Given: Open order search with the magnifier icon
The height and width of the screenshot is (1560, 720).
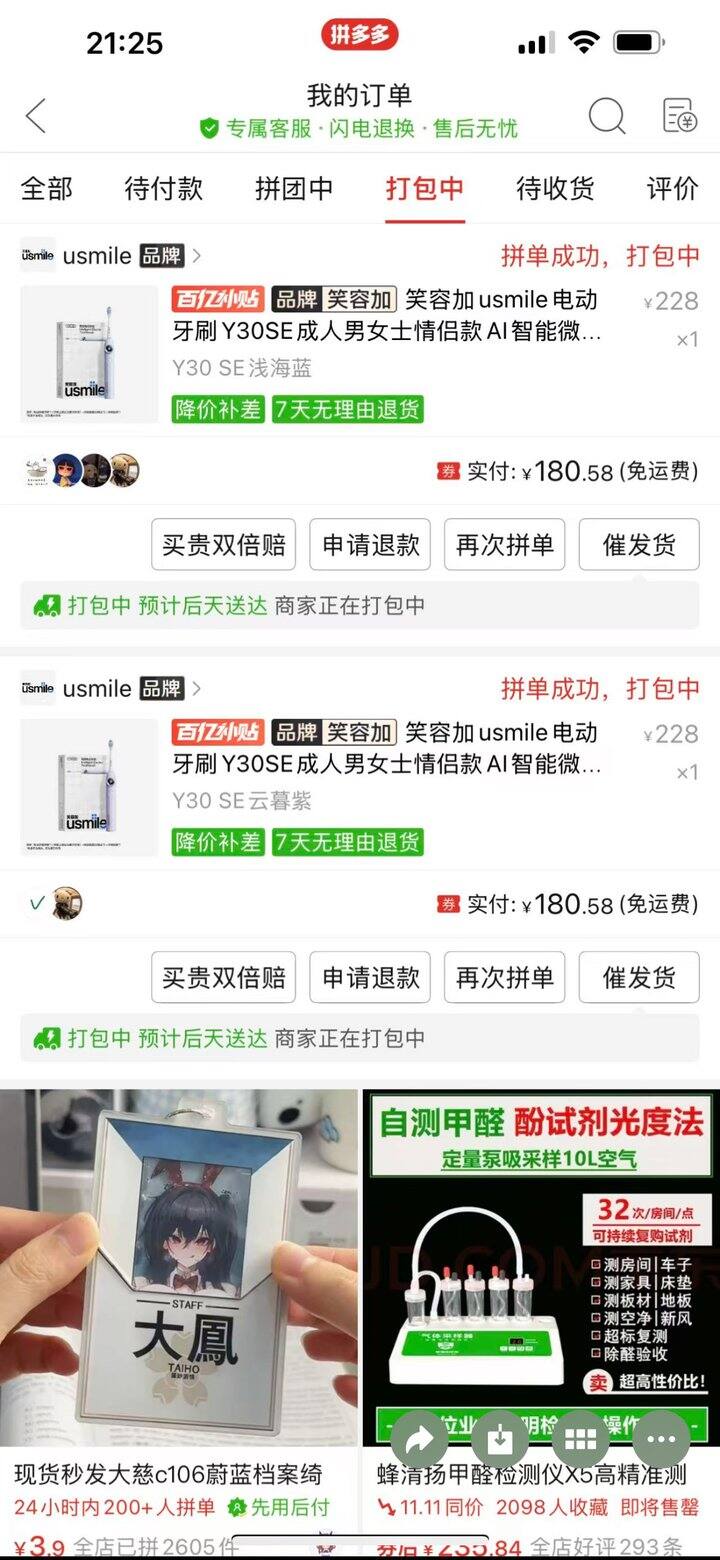Looking at the screenshot, I should (606, 117).
